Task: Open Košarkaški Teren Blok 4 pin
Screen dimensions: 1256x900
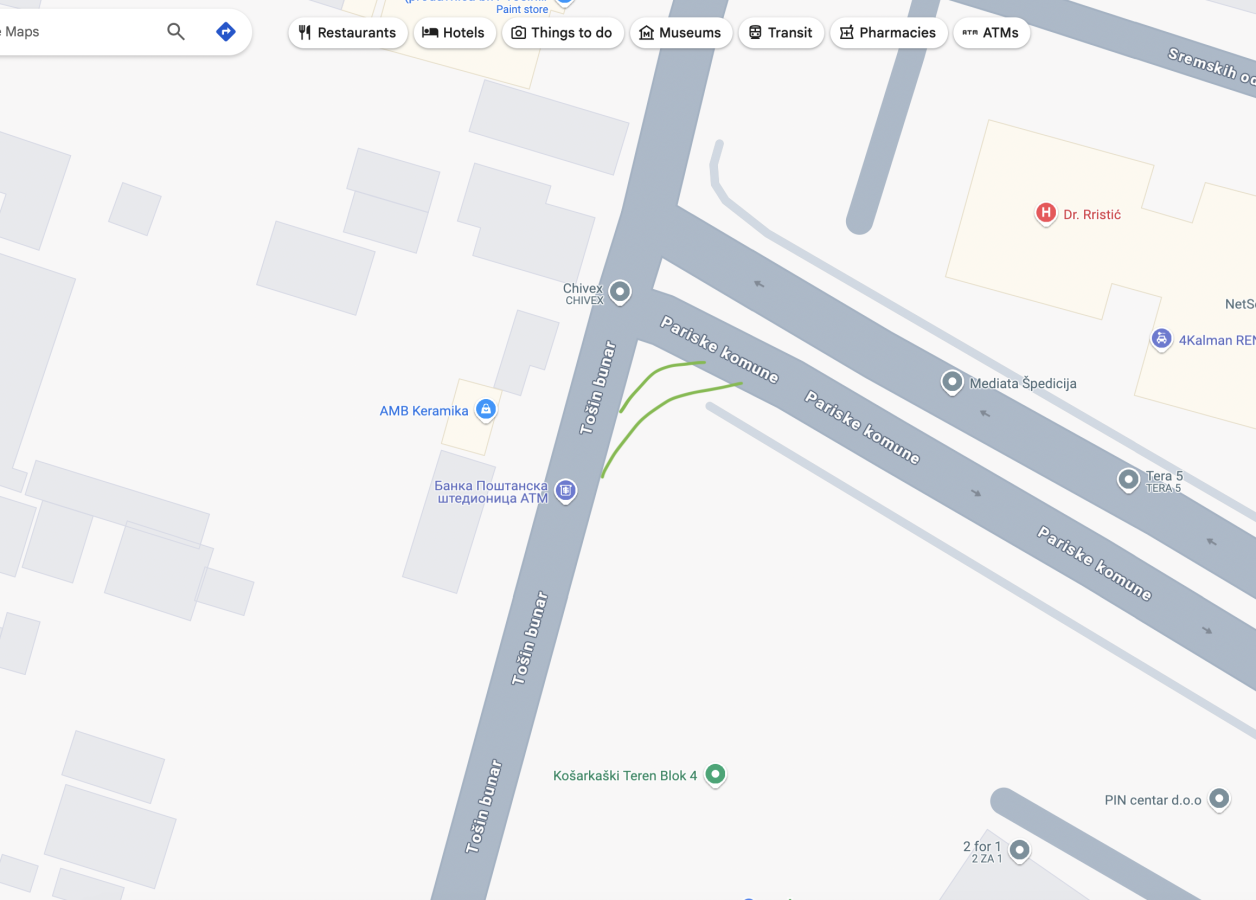Action: coord(715,774)
